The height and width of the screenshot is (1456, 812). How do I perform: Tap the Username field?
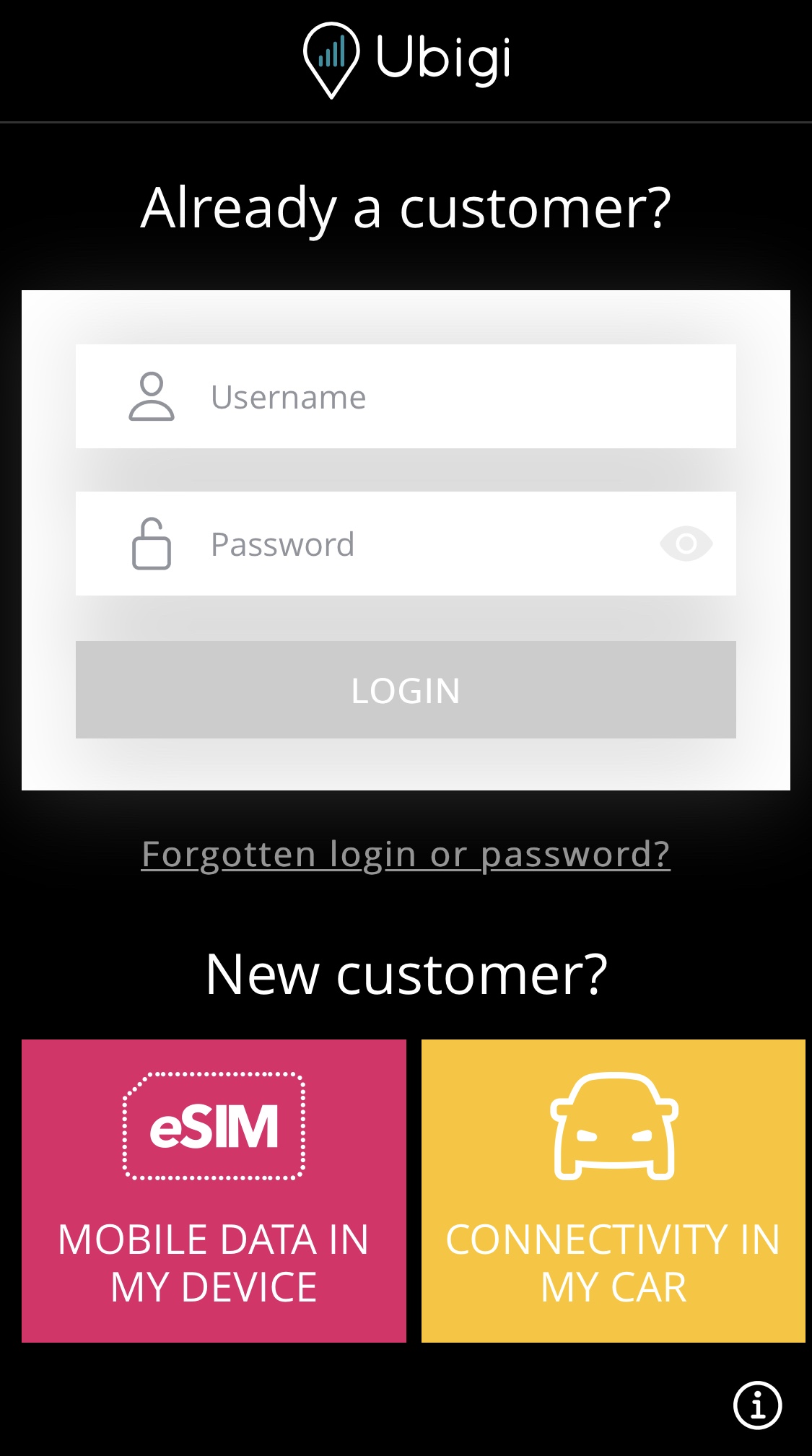pyautogui.click(x=406, y=396)
